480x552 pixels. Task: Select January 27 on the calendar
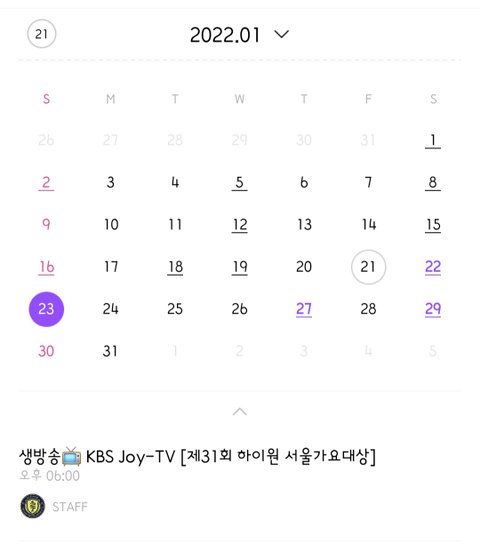(304, 309)
